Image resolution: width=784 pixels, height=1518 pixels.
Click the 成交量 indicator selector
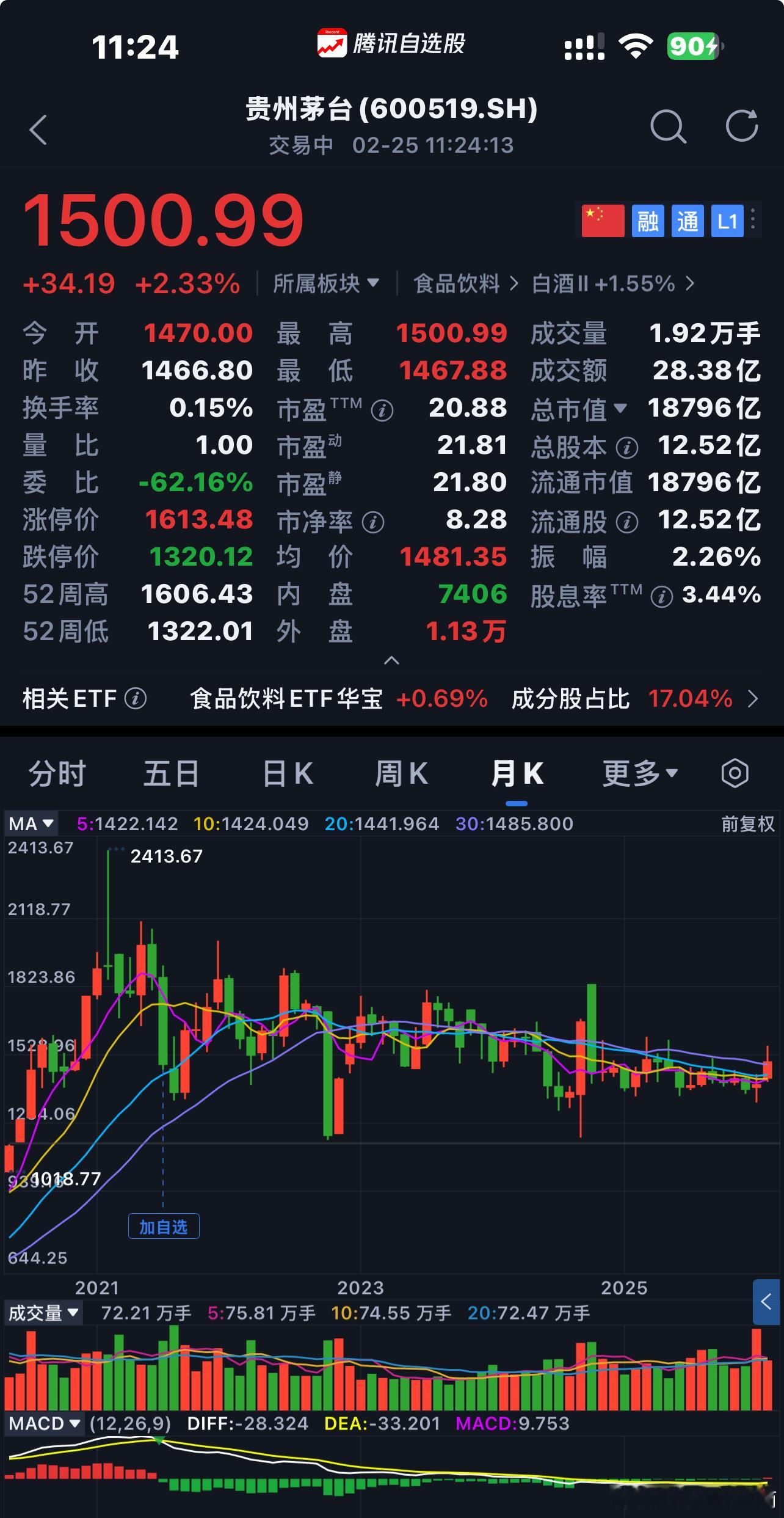[43, 1310]
